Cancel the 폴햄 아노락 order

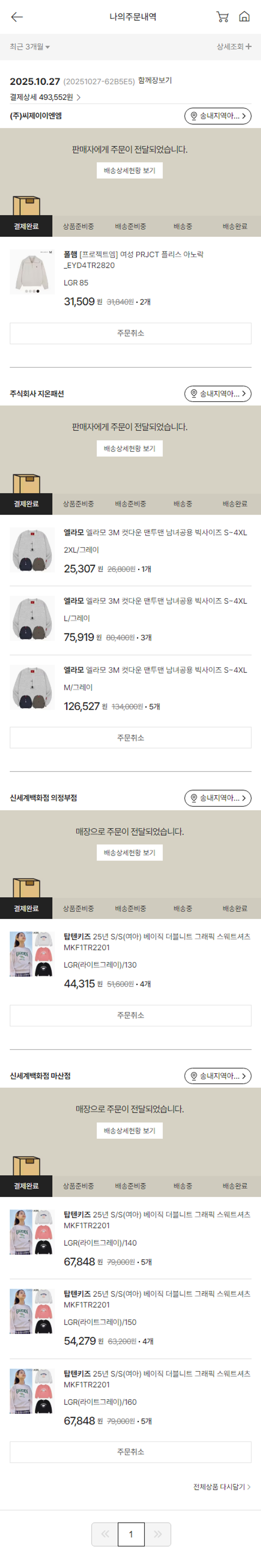point(130,333)
